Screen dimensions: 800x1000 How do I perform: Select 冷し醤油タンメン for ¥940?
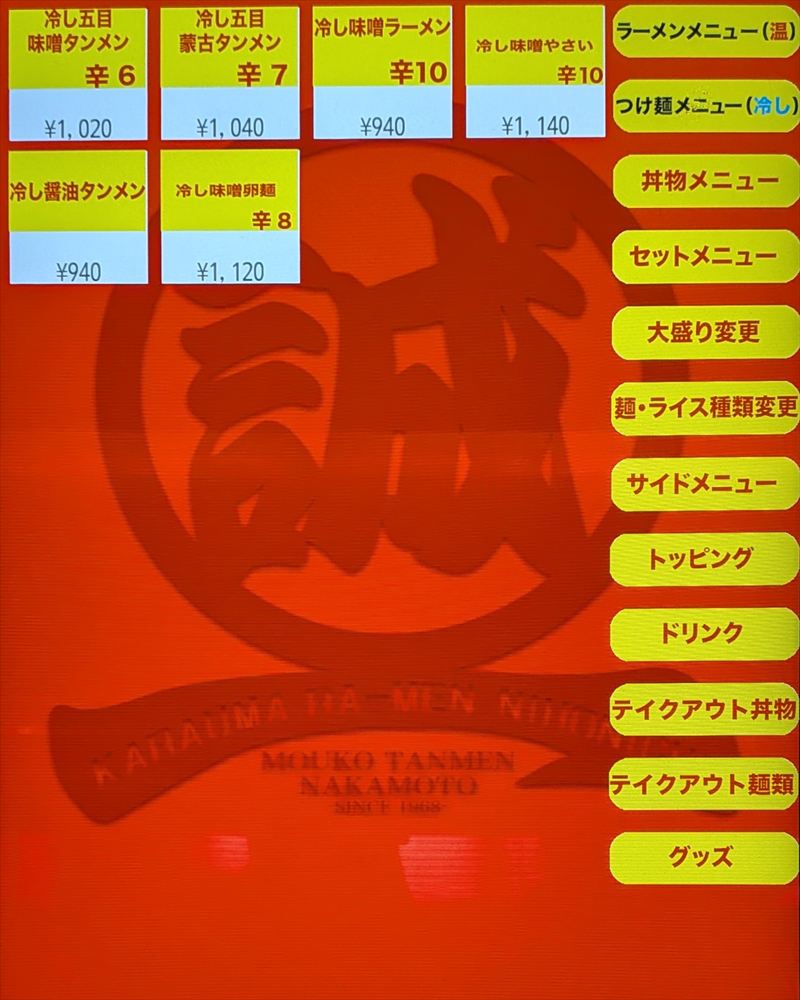coord(78,216)
